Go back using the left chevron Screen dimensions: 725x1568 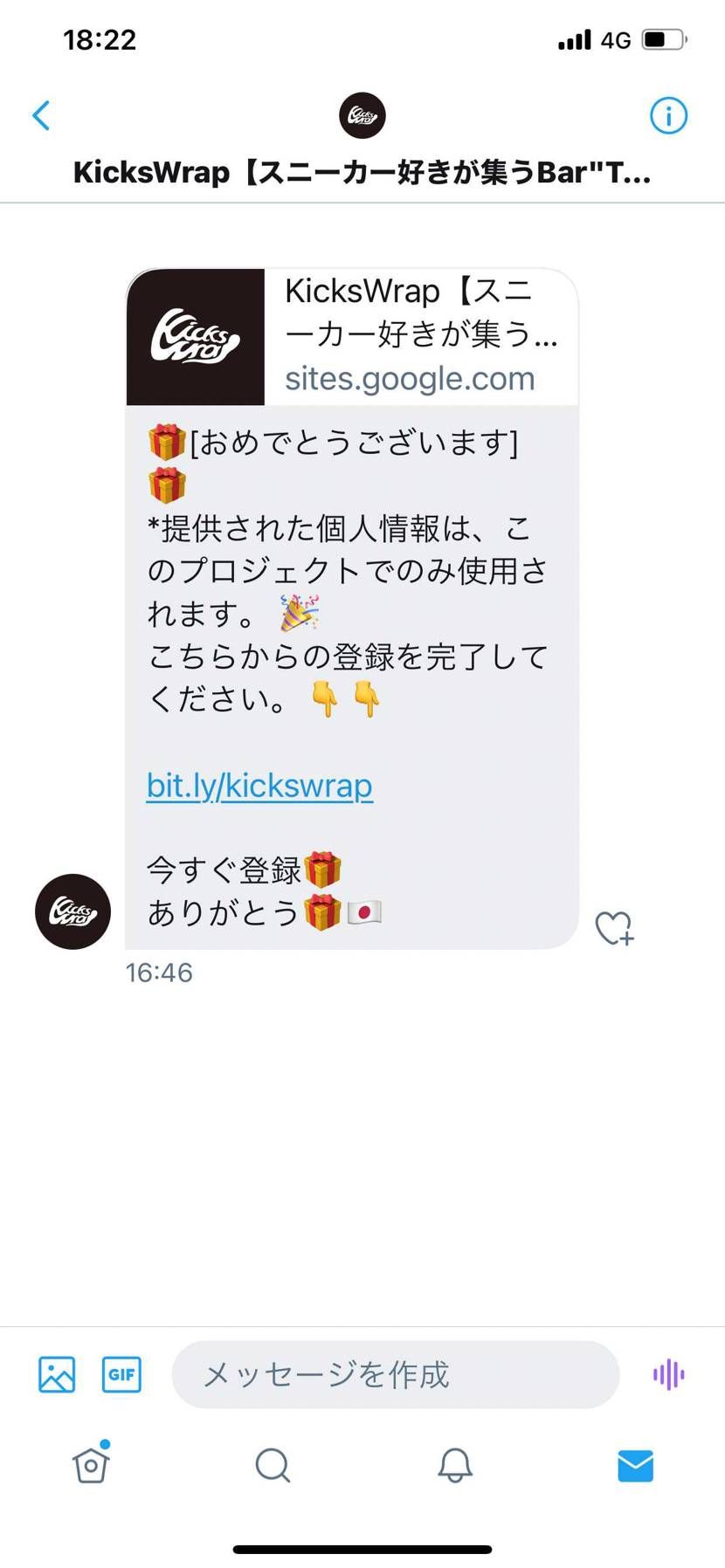[x=41, y=114]
